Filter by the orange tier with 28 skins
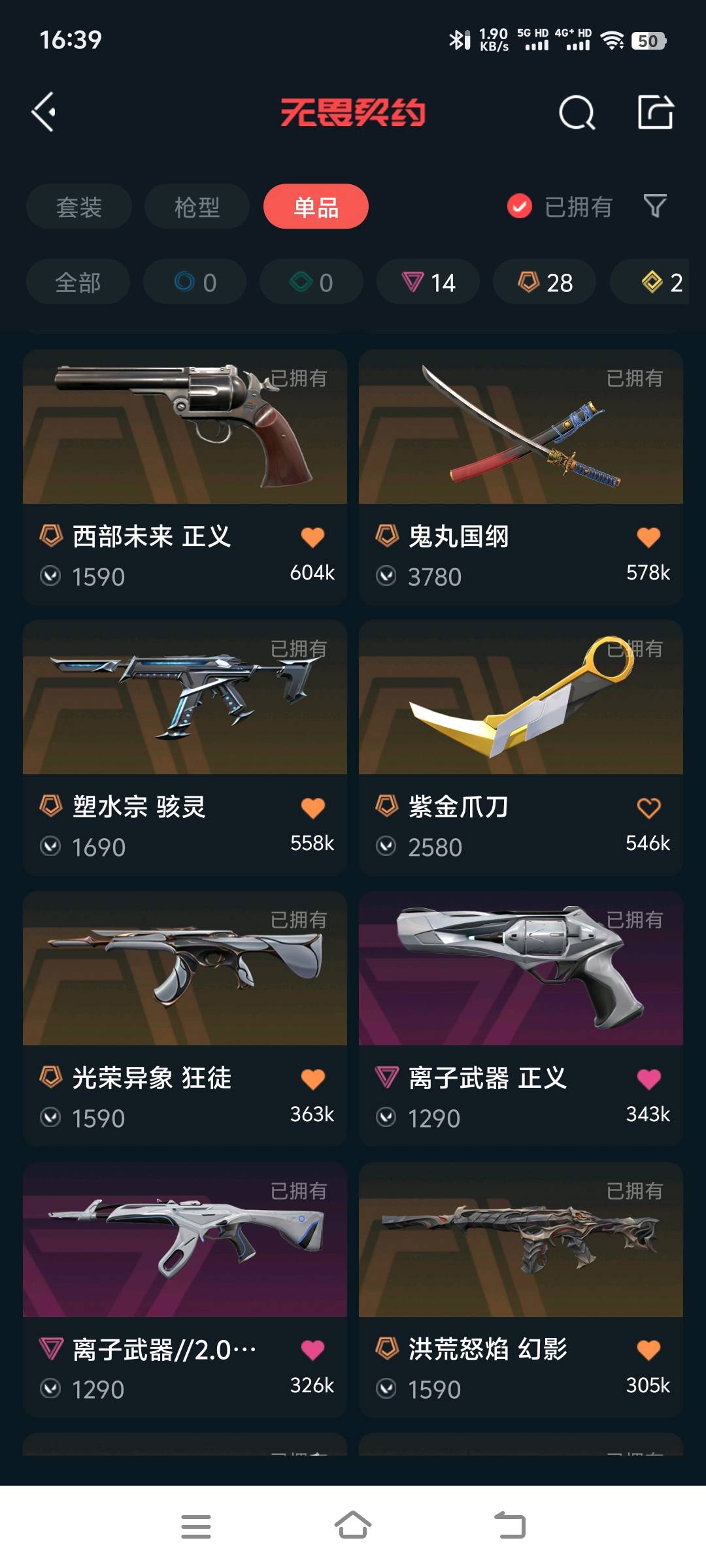The height and width of the screenshot is (1568, 706). tap(545, 282)
